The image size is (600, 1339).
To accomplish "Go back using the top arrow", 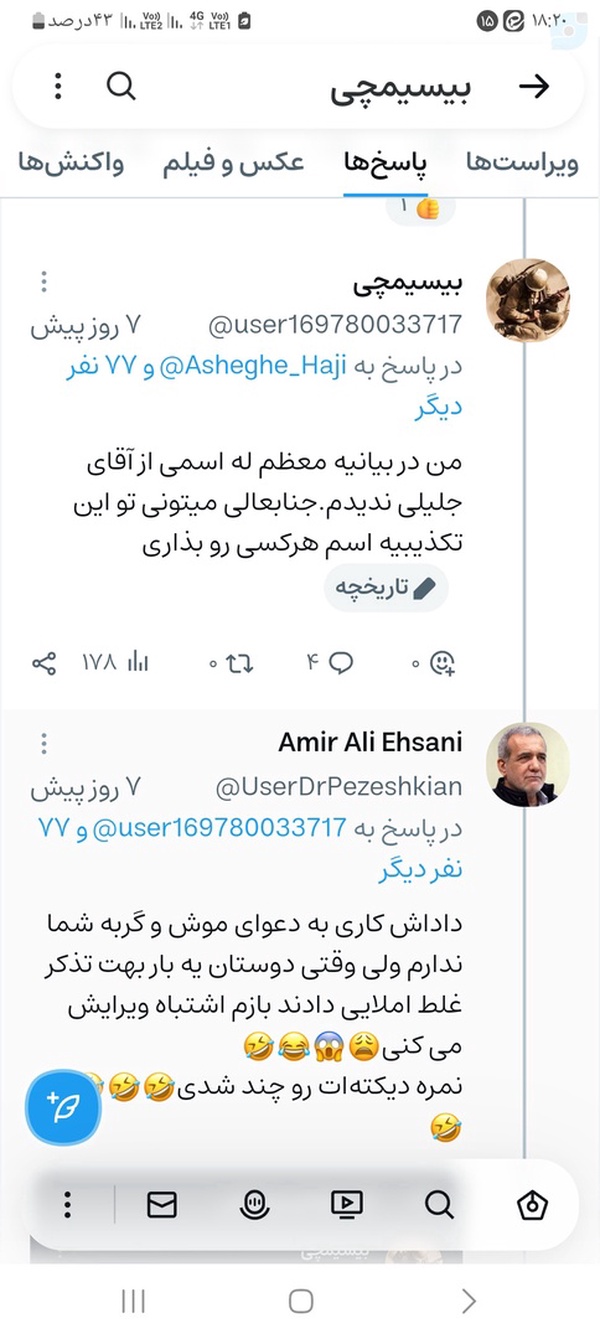I will (534, 87).
